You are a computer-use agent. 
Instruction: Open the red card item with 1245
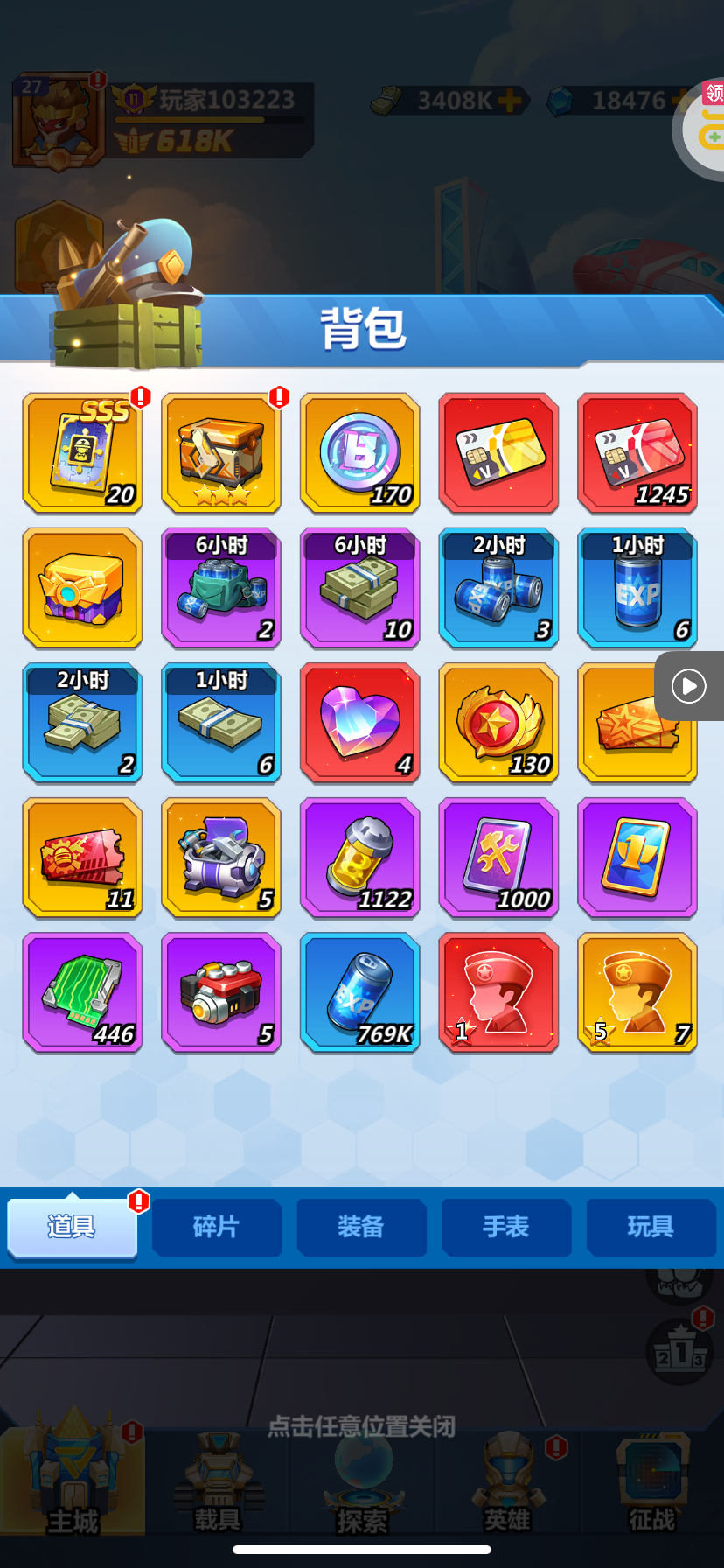coord(637,452)
